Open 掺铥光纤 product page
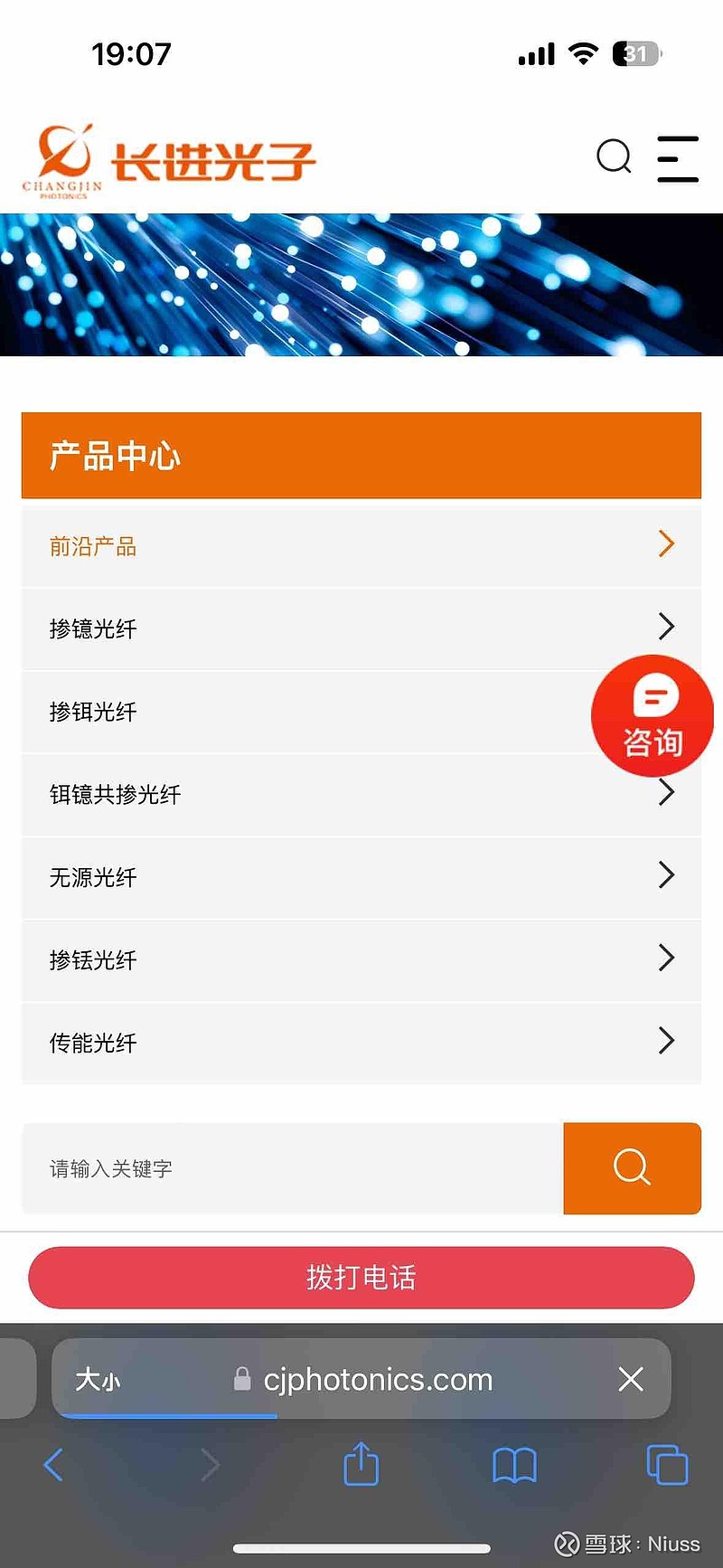723x1568 pixels. click(361, 960)
